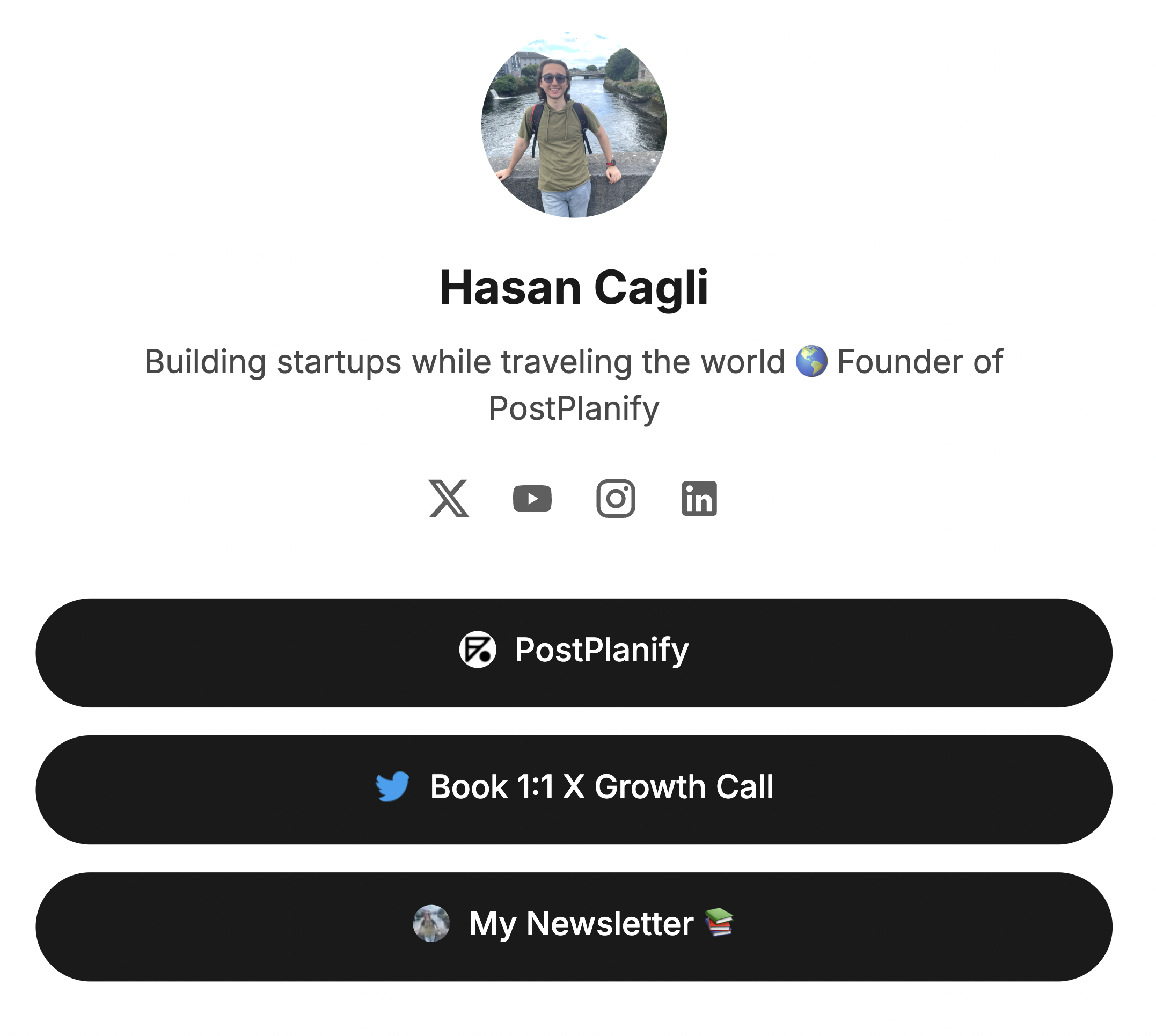Open the X (Twitter) profile icon
Image resolution: width=1156 pixels, height=1036 pixels.
[x=449, y=499]
